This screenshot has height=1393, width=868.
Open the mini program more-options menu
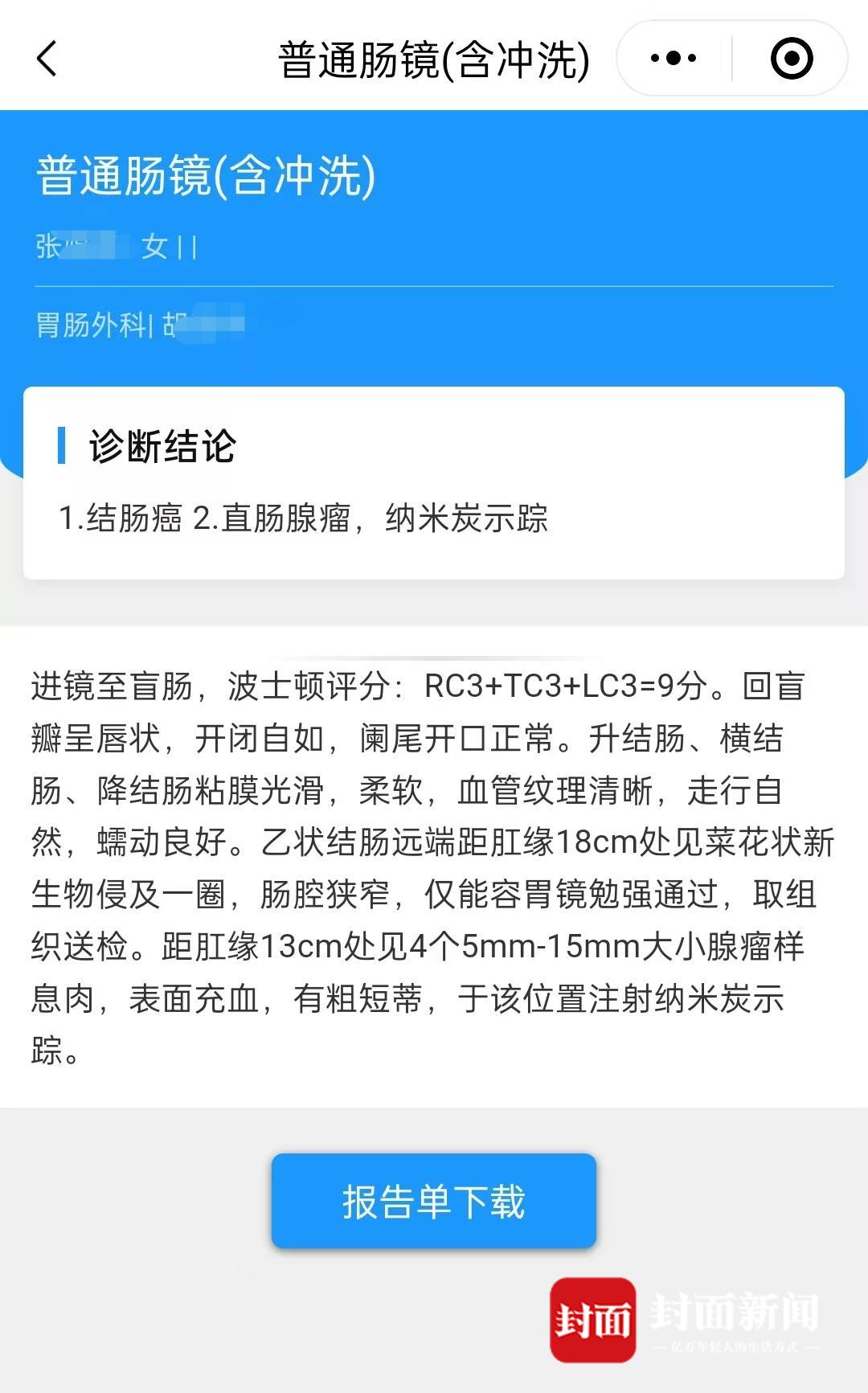(674, 59)
